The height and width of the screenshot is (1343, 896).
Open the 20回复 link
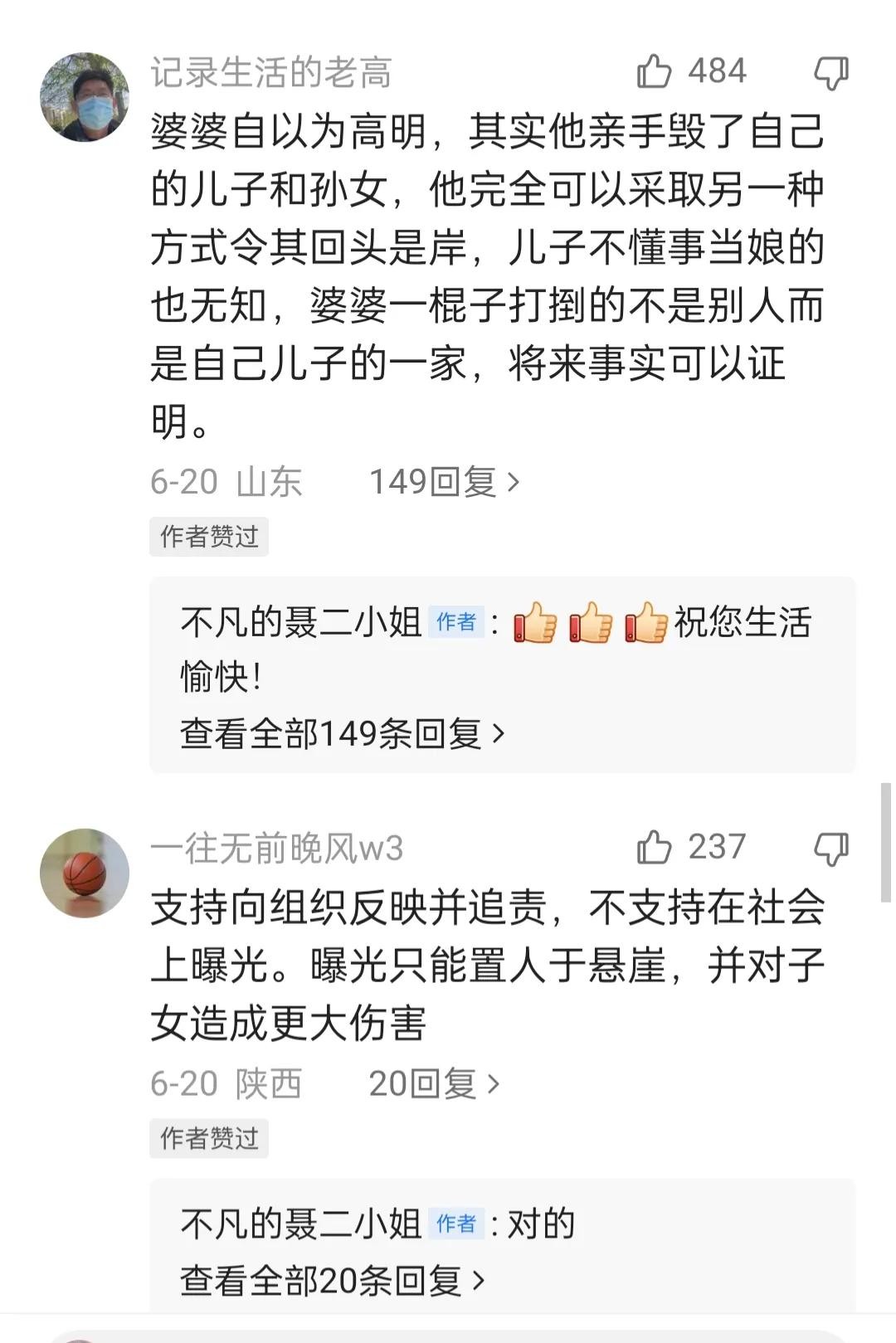433,1083
